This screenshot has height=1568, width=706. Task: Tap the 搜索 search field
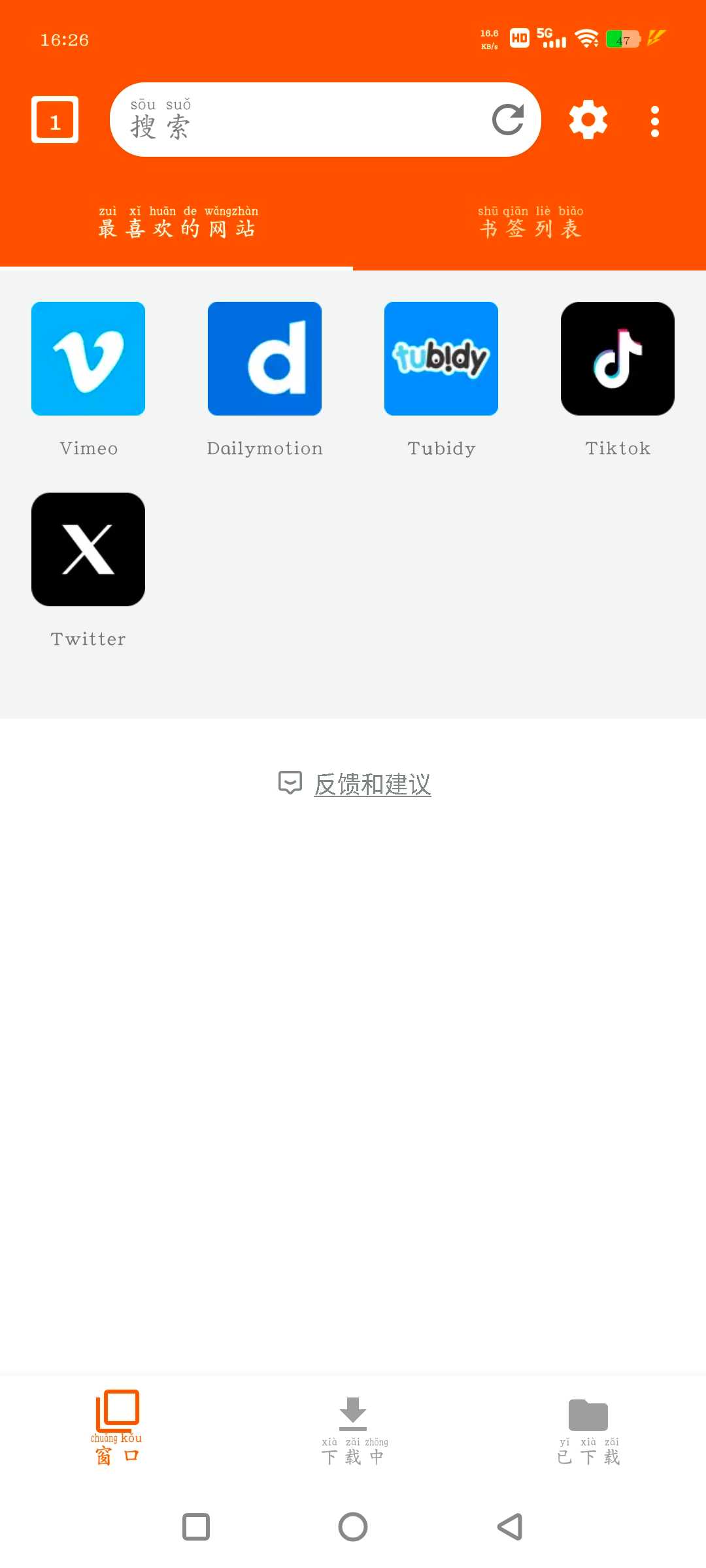pos(294,120)
